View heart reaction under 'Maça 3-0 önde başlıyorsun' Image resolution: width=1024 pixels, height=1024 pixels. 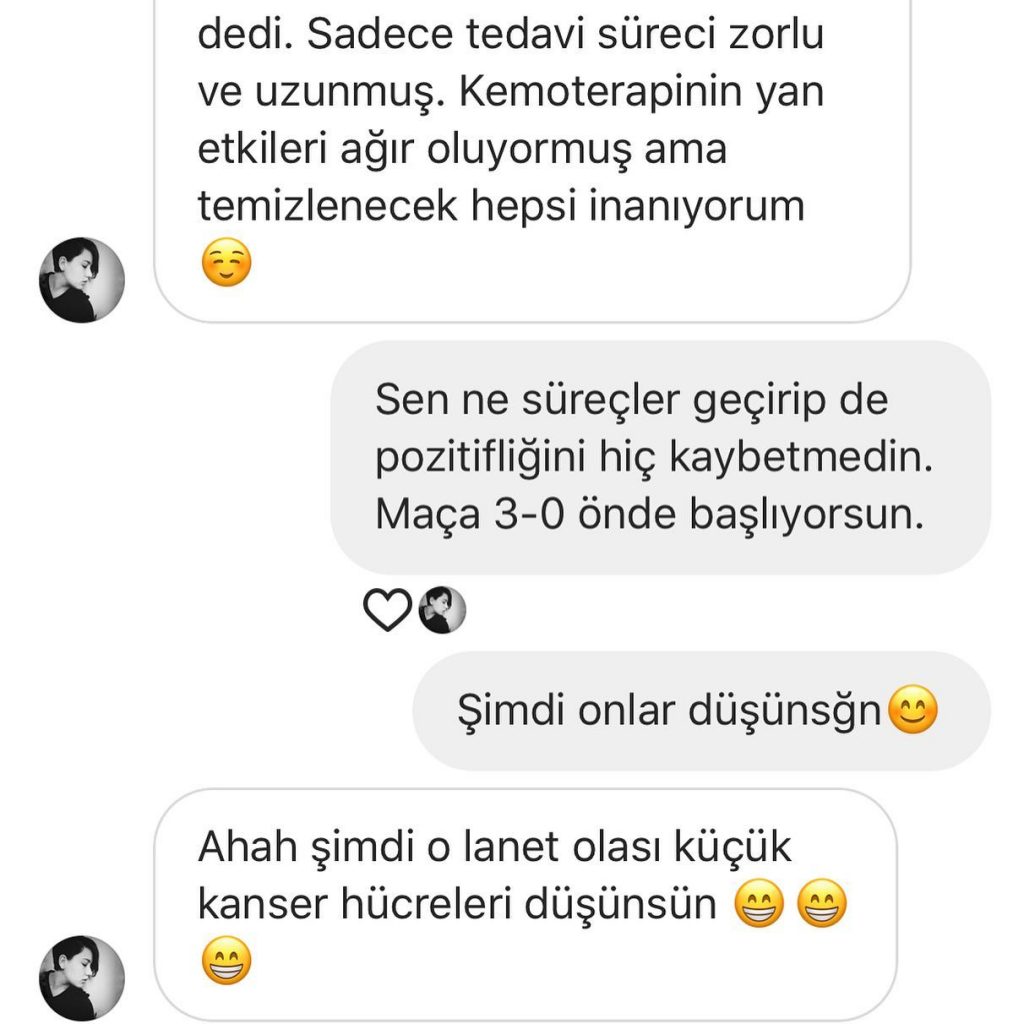click(x=387, y=610)
